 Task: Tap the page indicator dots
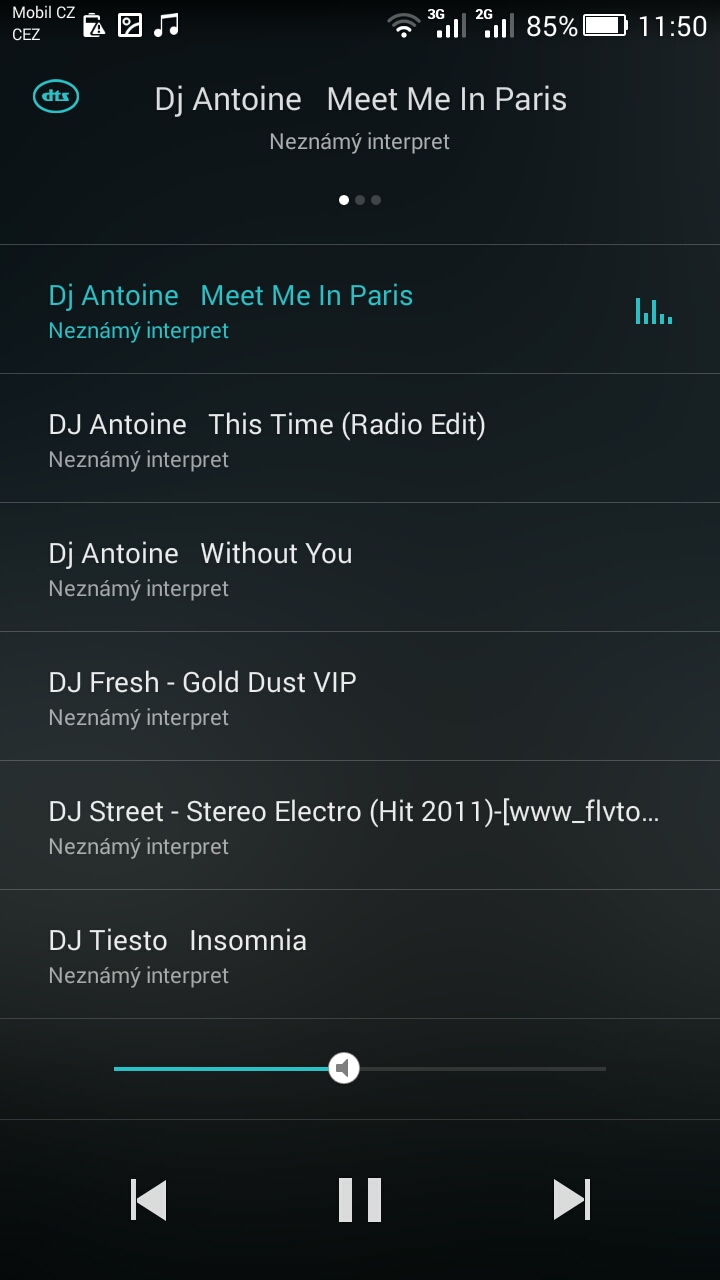click(360, 200)
